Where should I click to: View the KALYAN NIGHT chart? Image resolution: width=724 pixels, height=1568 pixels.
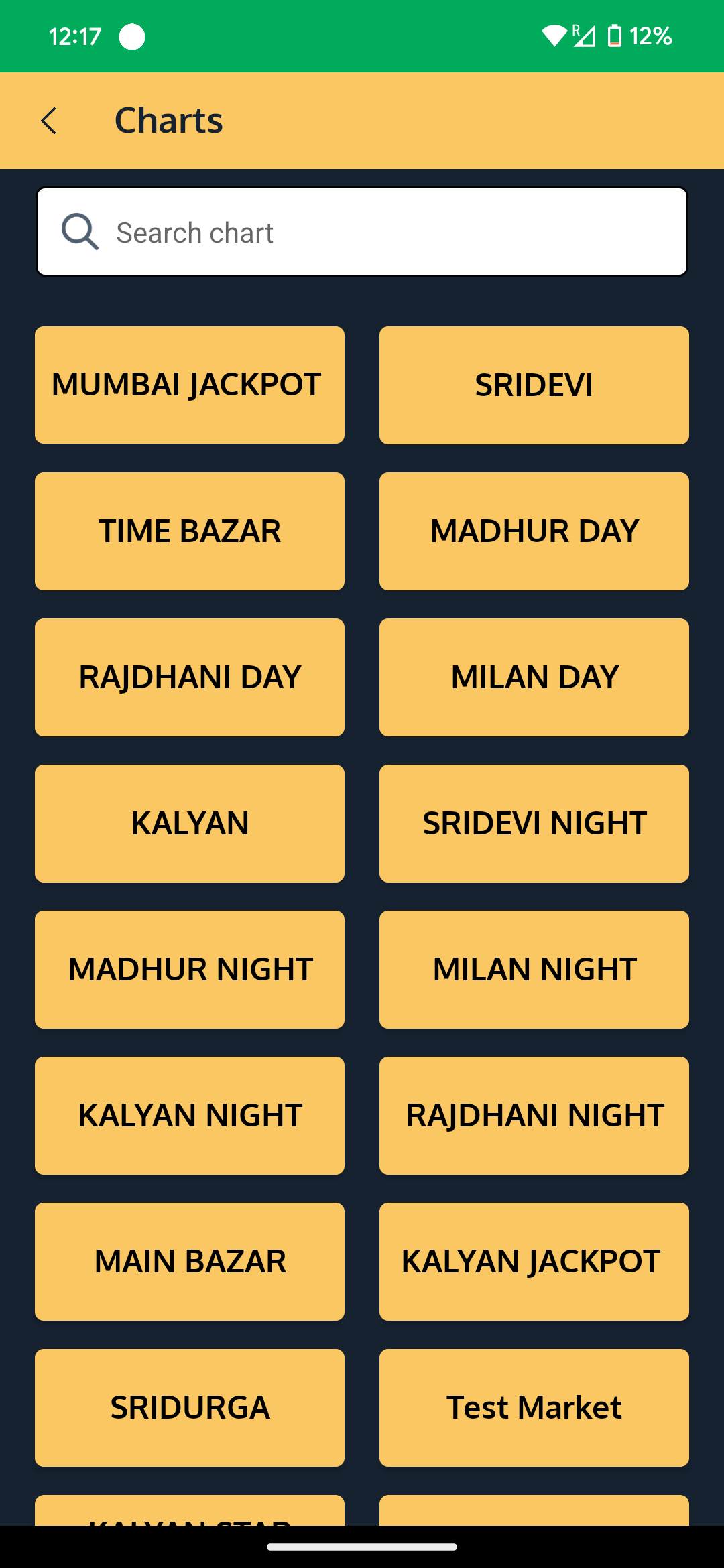190,1115
